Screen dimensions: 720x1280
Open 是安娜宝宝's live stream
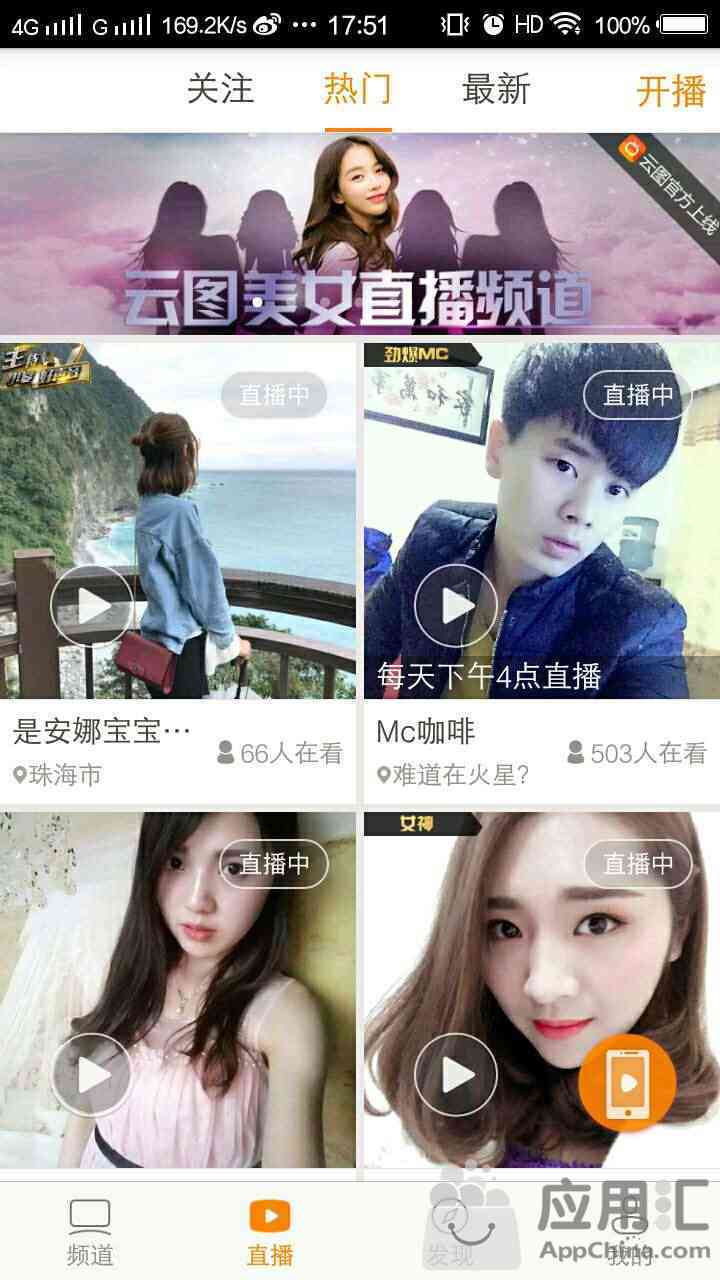[177, 520]
